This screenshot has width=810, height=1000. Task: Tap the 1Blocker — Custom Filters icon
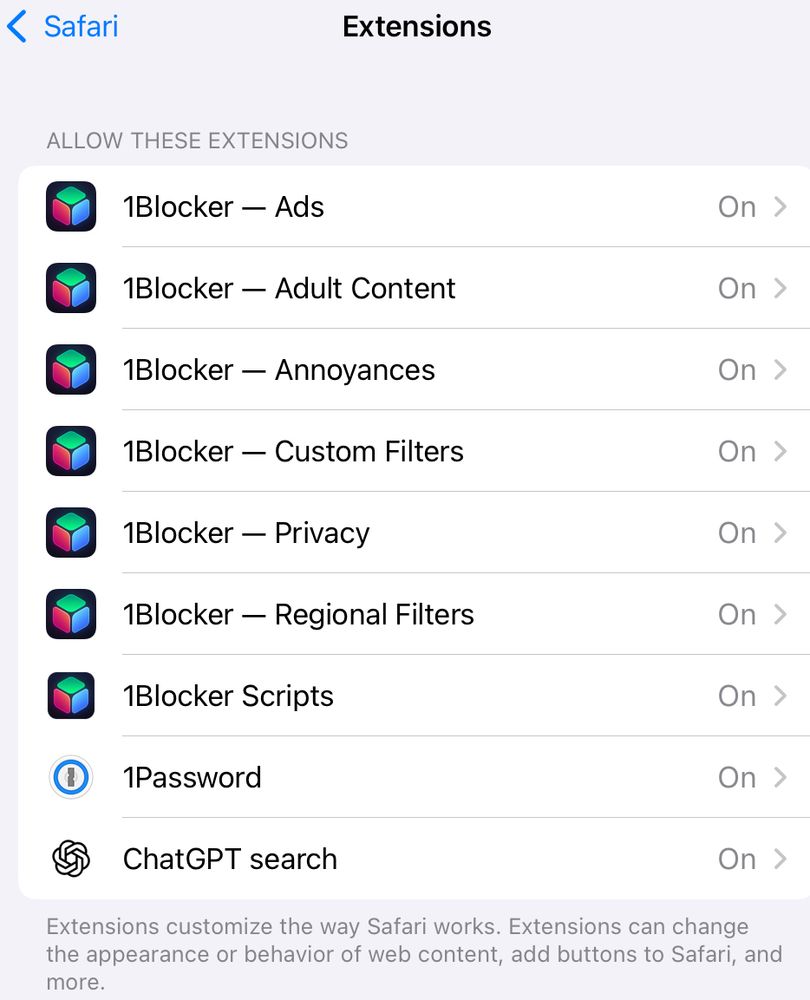click(70, 451)
